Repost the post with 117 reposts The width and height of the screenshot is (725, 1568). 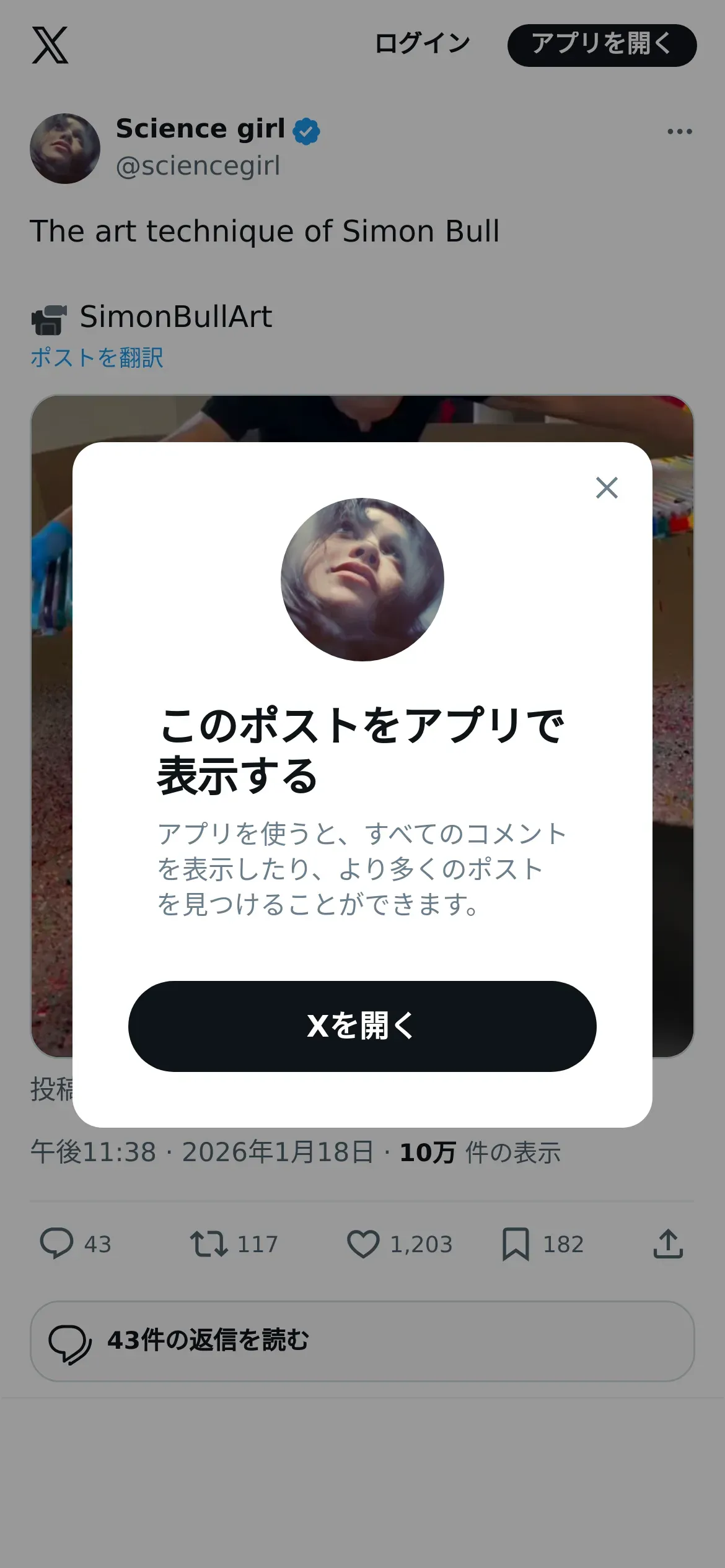pyautogui.click(x=209, y=1244)
